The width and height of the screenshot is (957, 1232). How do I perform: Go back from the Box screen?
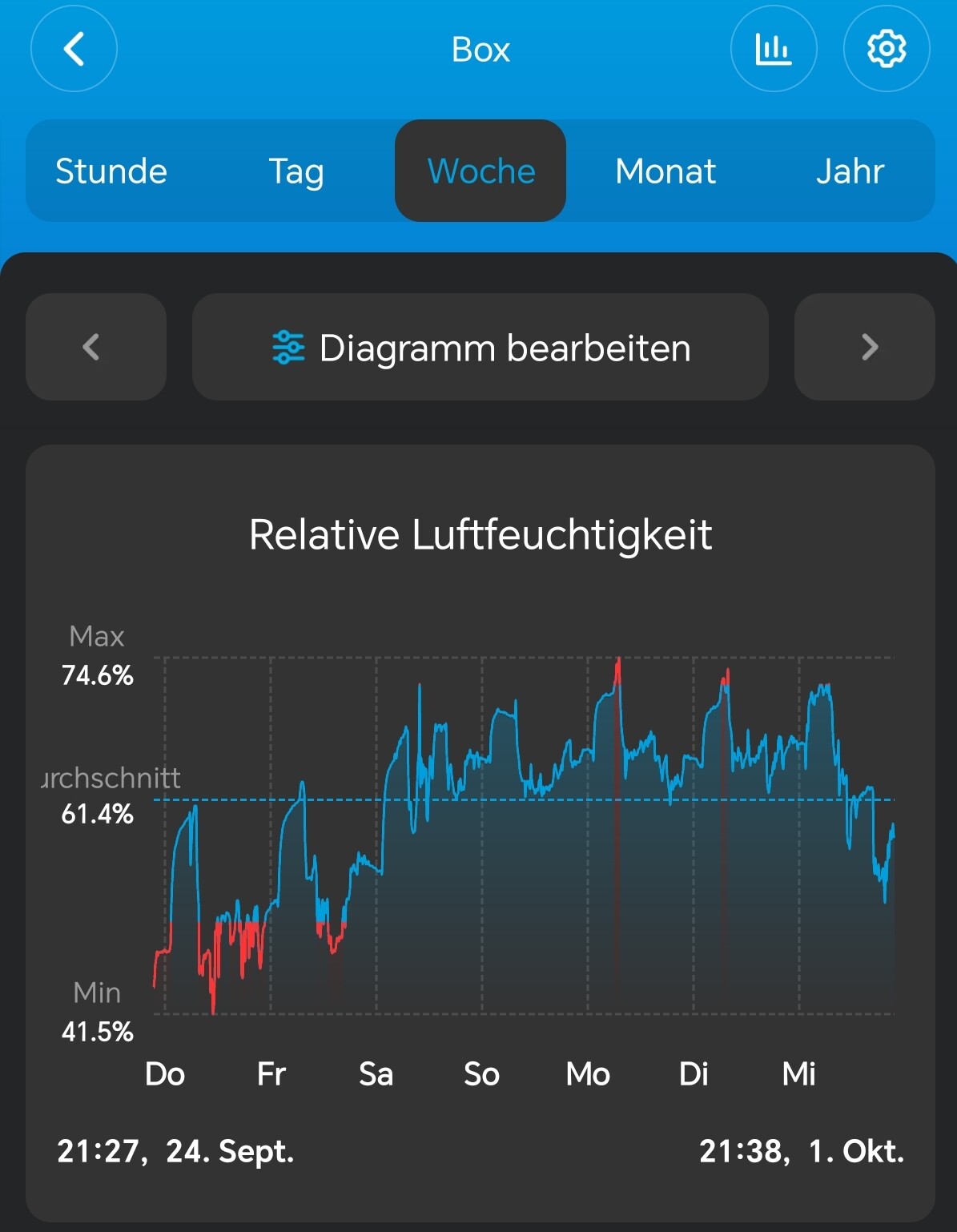point(74,49)
